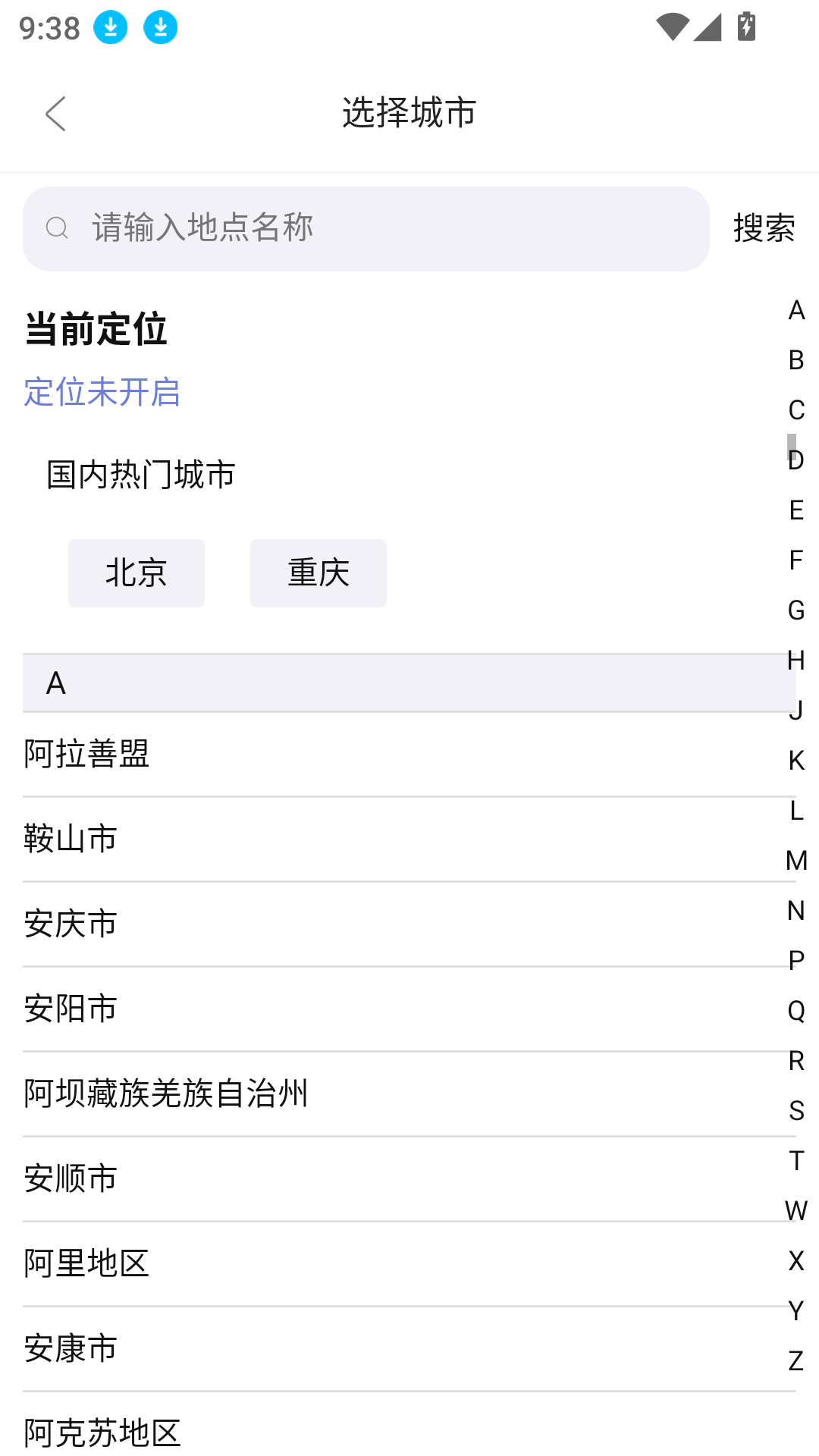
Task: Select 重庆 from hot cities
Action: point(318,573)
